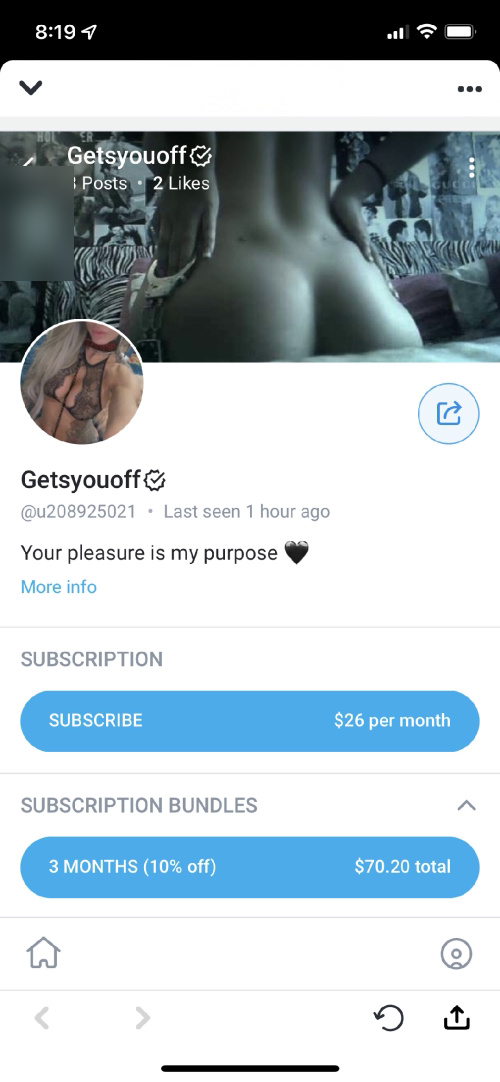The height and width of the screenshot is (1082, 500).
Task: Choose the 3 months bundle for $70.20
Action: click(x=250, y=867)
